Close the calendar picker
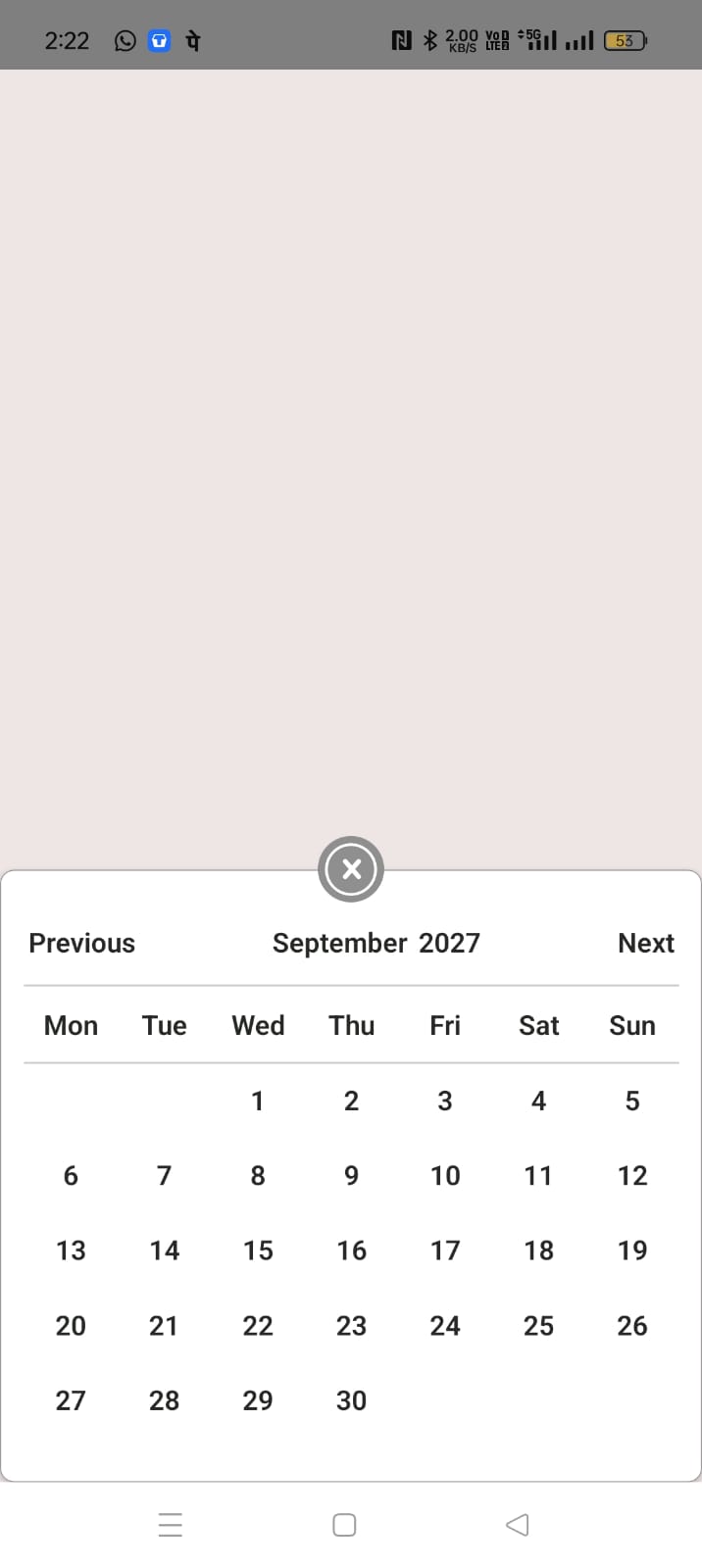Screen dimensions: 702x1568 (x=351, y=869)
